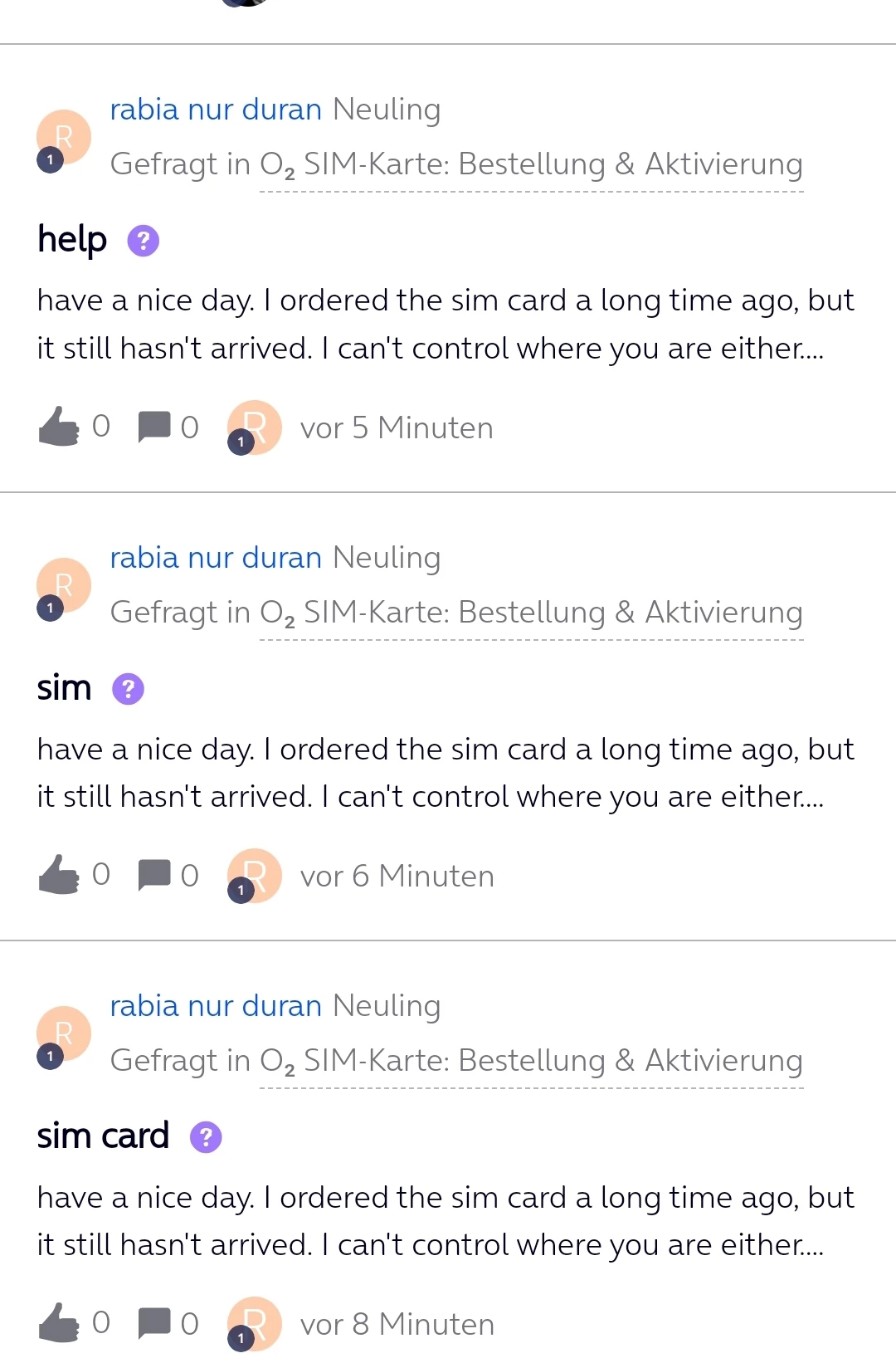The width and height of the screenshot is (896, 1363).
Task: Open rabia nur duran's profile above 'sim'
Action: 216,558
